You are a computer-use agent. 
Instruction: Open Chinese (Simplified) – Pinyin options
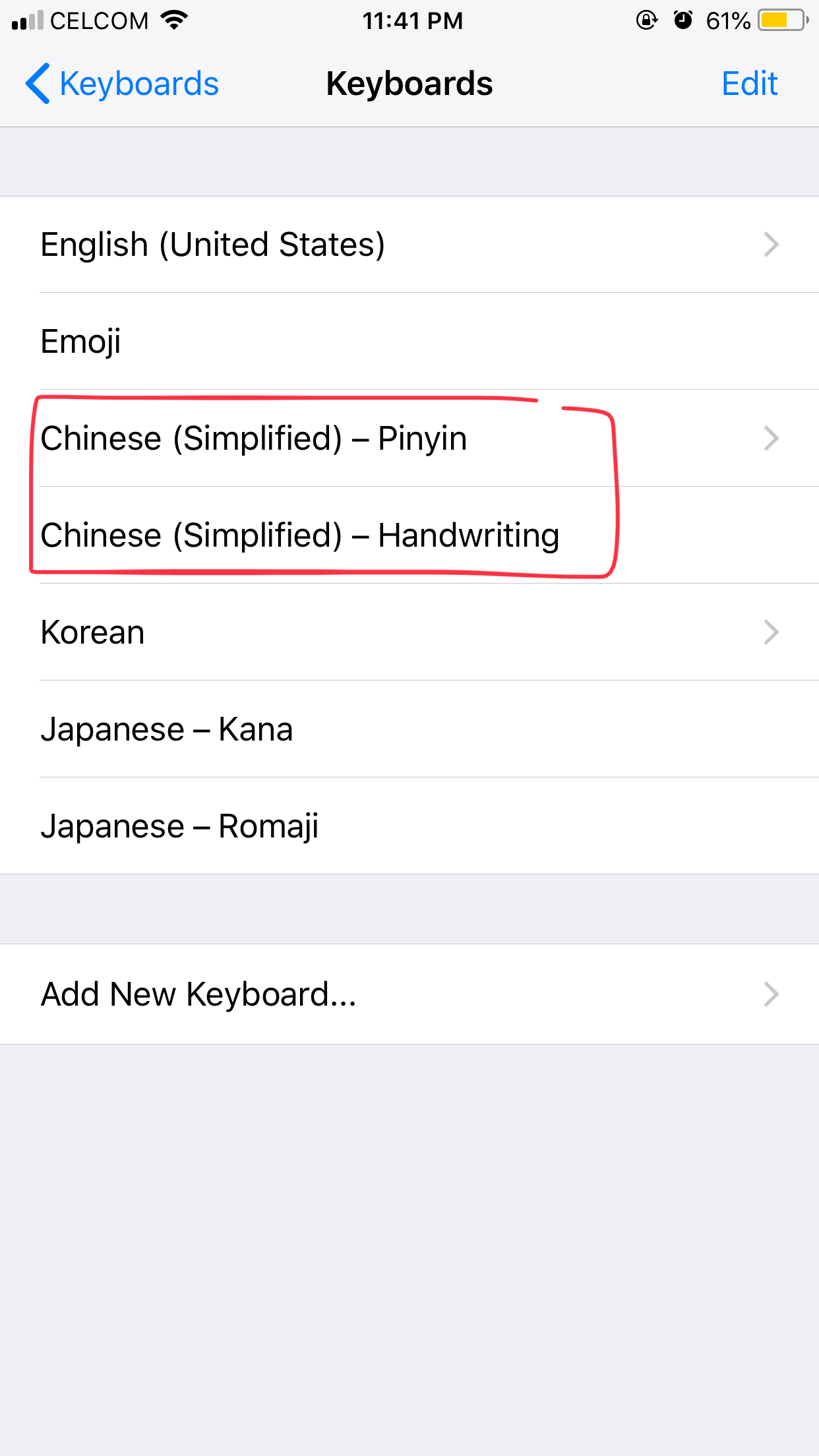click(x=409, y=439)
